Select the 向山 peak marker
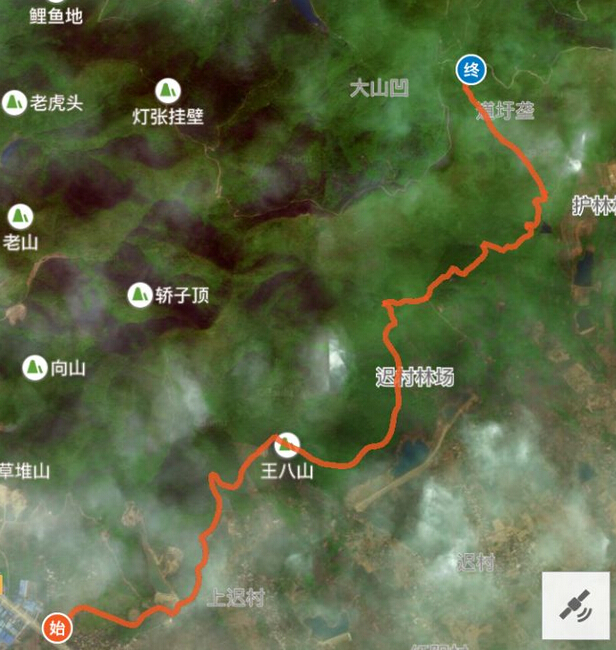The width and height of the screenshot is (616, 650). (35, 367)
